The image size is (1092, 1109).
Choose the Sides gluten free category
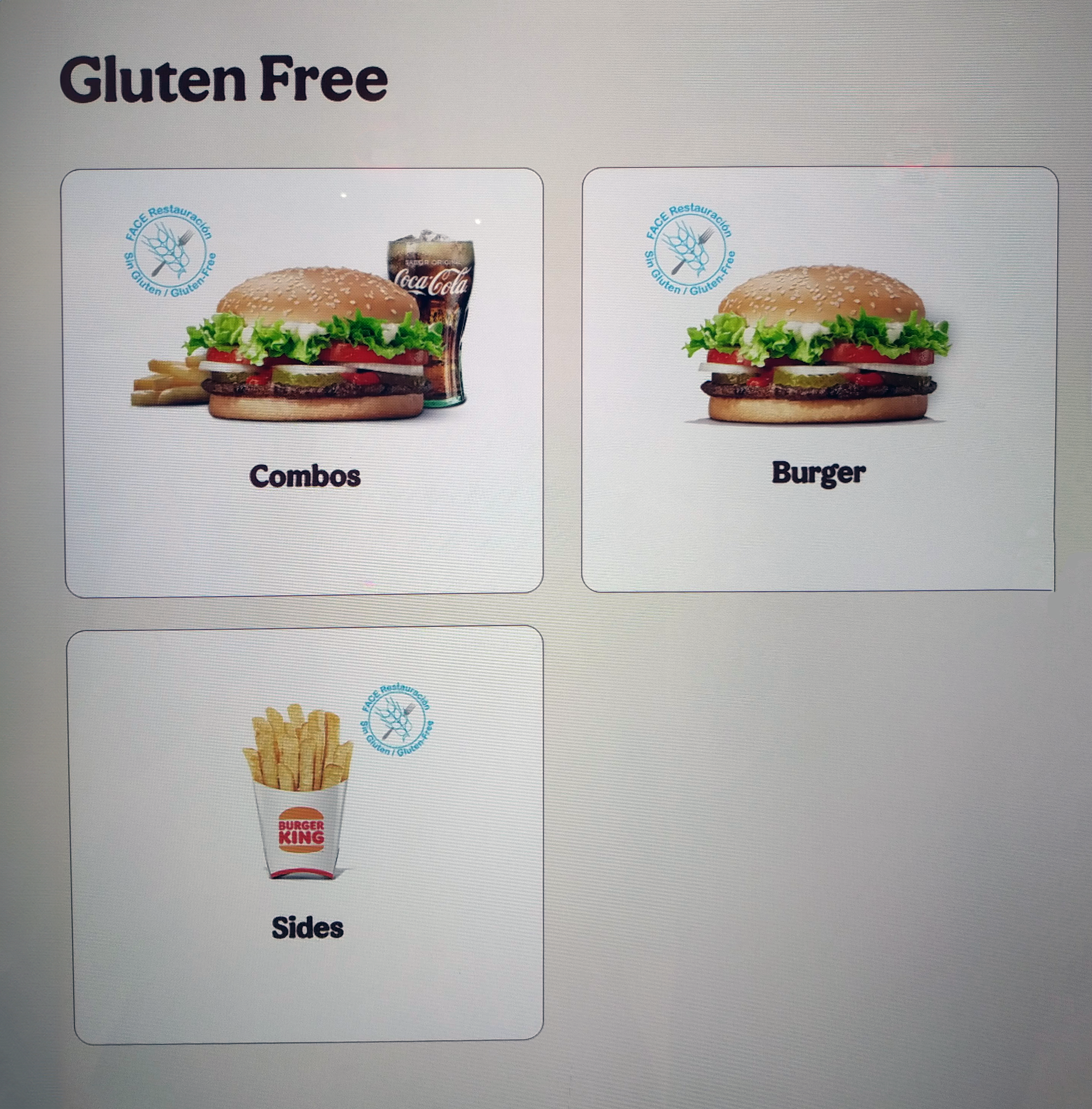coord(307,835)
